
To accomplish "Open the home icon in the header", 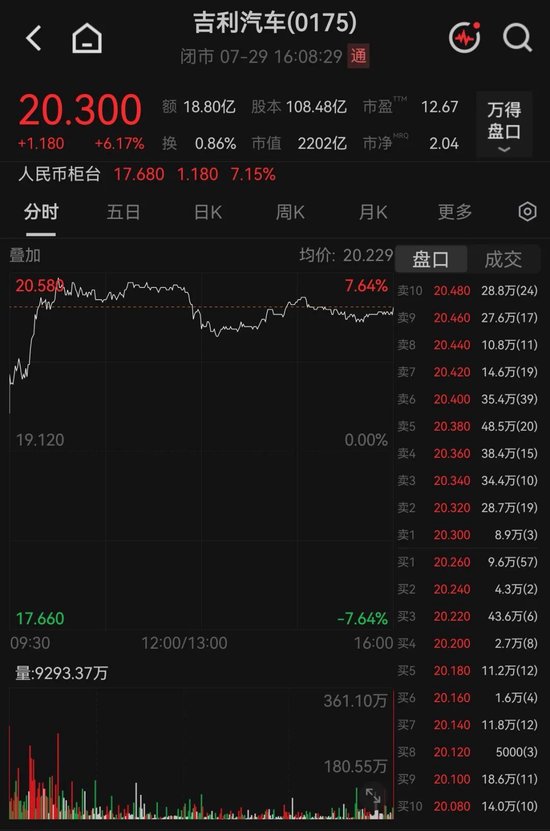I will click(x=87, y=38).
